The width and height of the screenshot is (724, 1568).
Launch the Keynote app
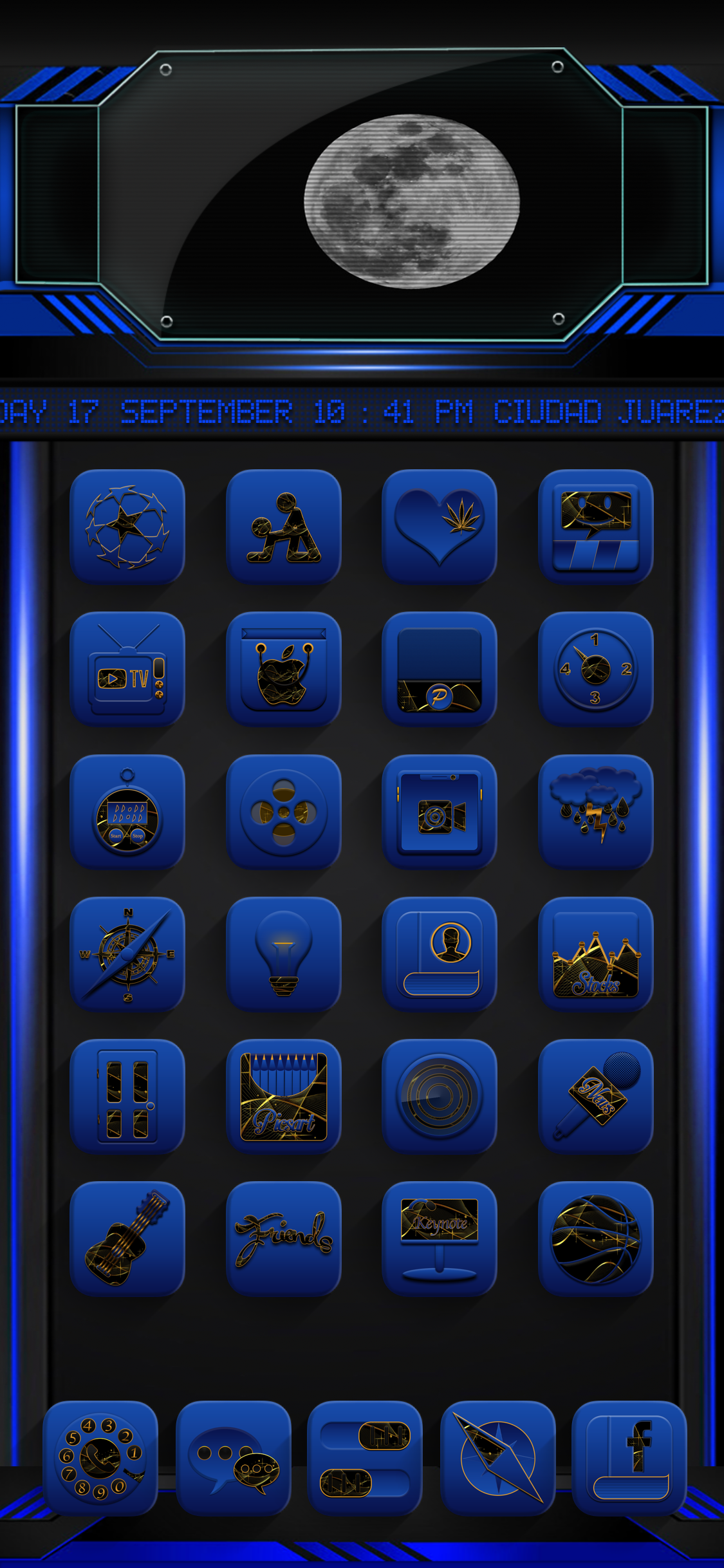click(439, 1238)
